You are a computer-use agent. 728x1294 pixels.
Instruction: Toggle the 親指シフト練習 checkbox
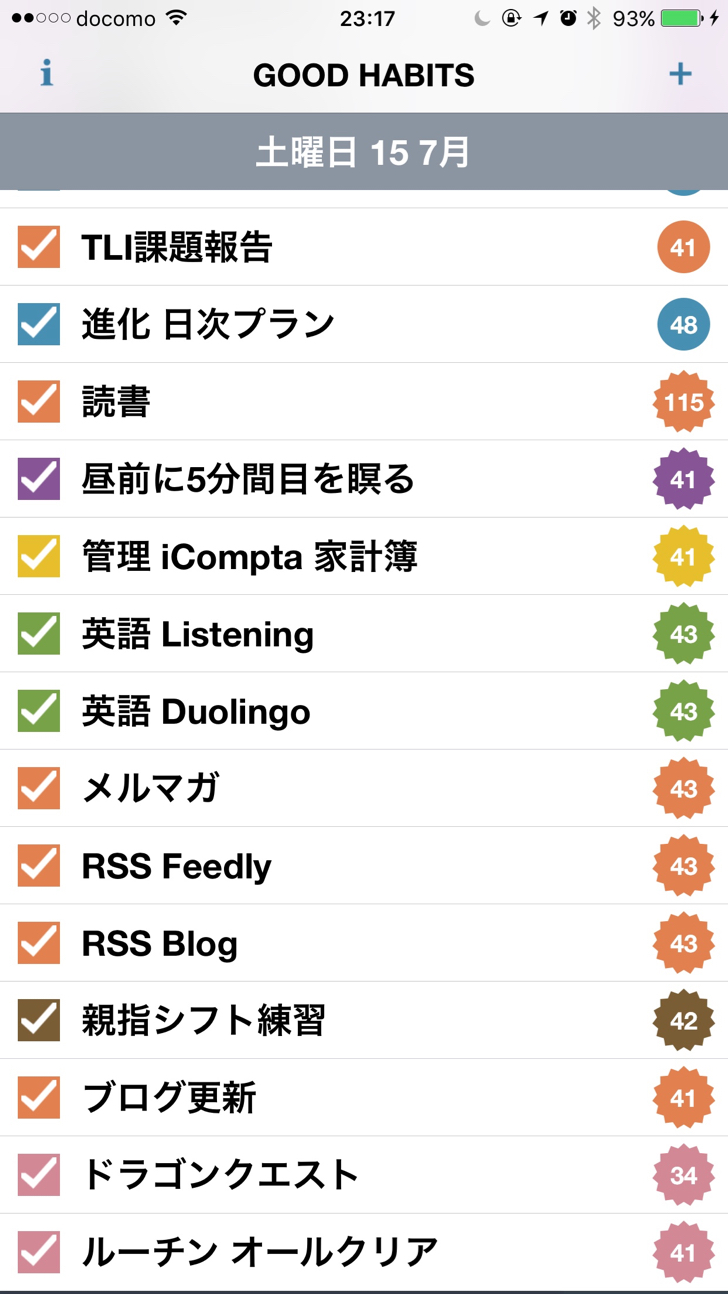click(x=39, y=1020)
